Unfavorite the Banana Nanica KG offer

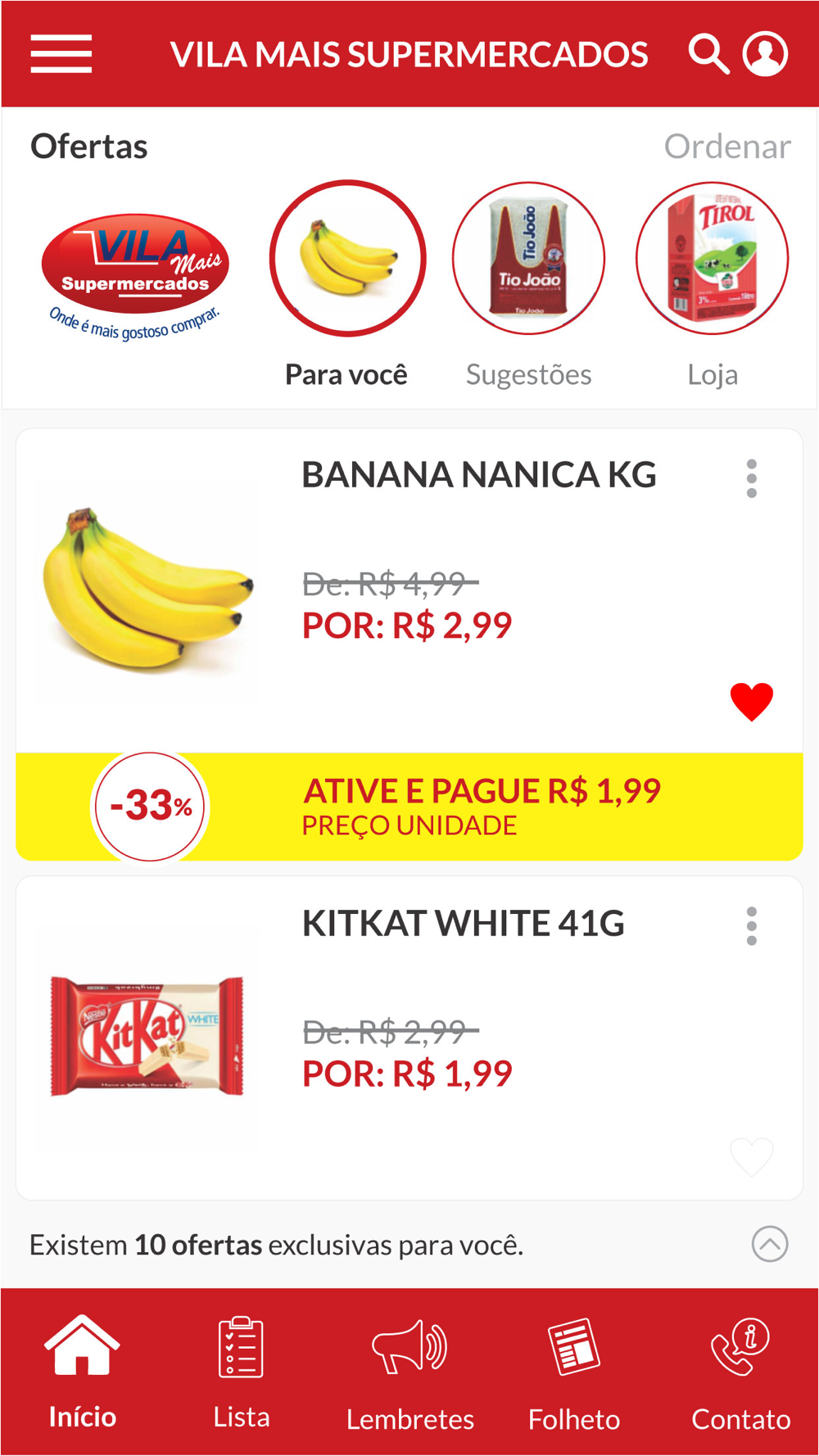pos(751,702)
